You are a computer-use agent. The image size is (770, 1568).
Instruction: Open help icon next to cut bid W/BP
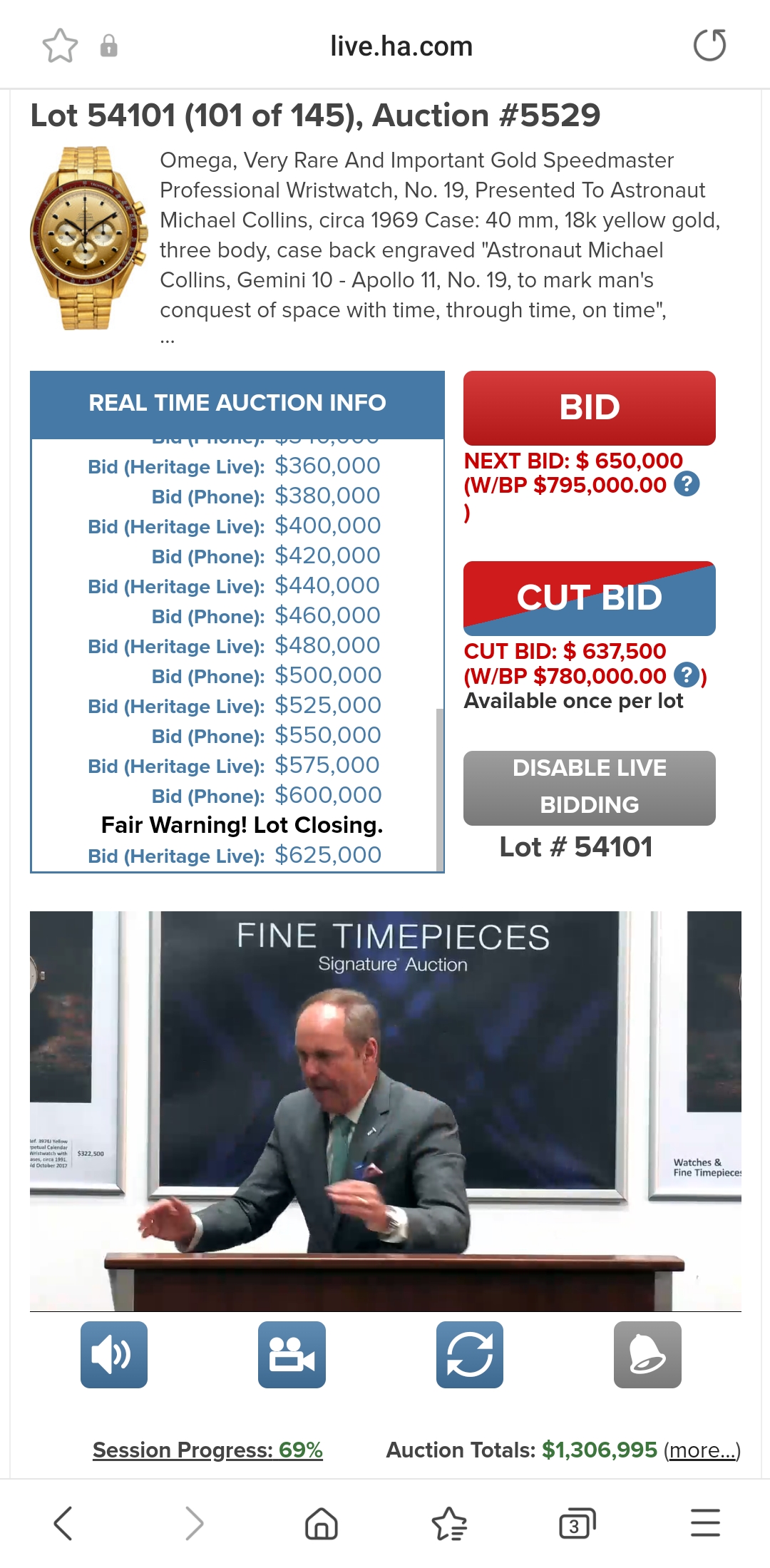coord(686,675)
